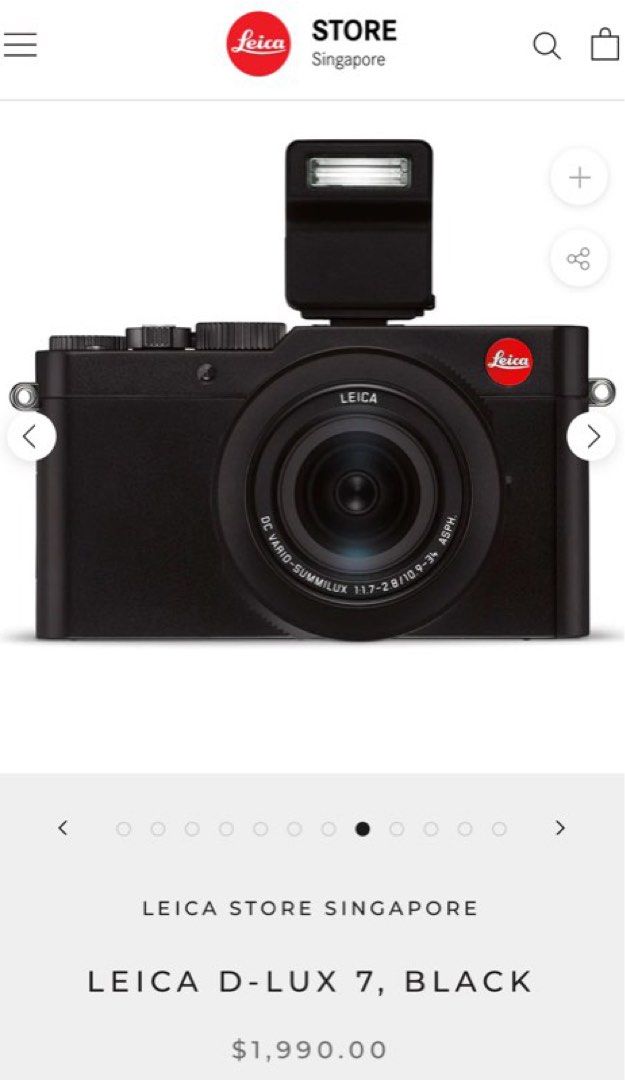
Task: Show next product image
Action: (x=592, y=436)
